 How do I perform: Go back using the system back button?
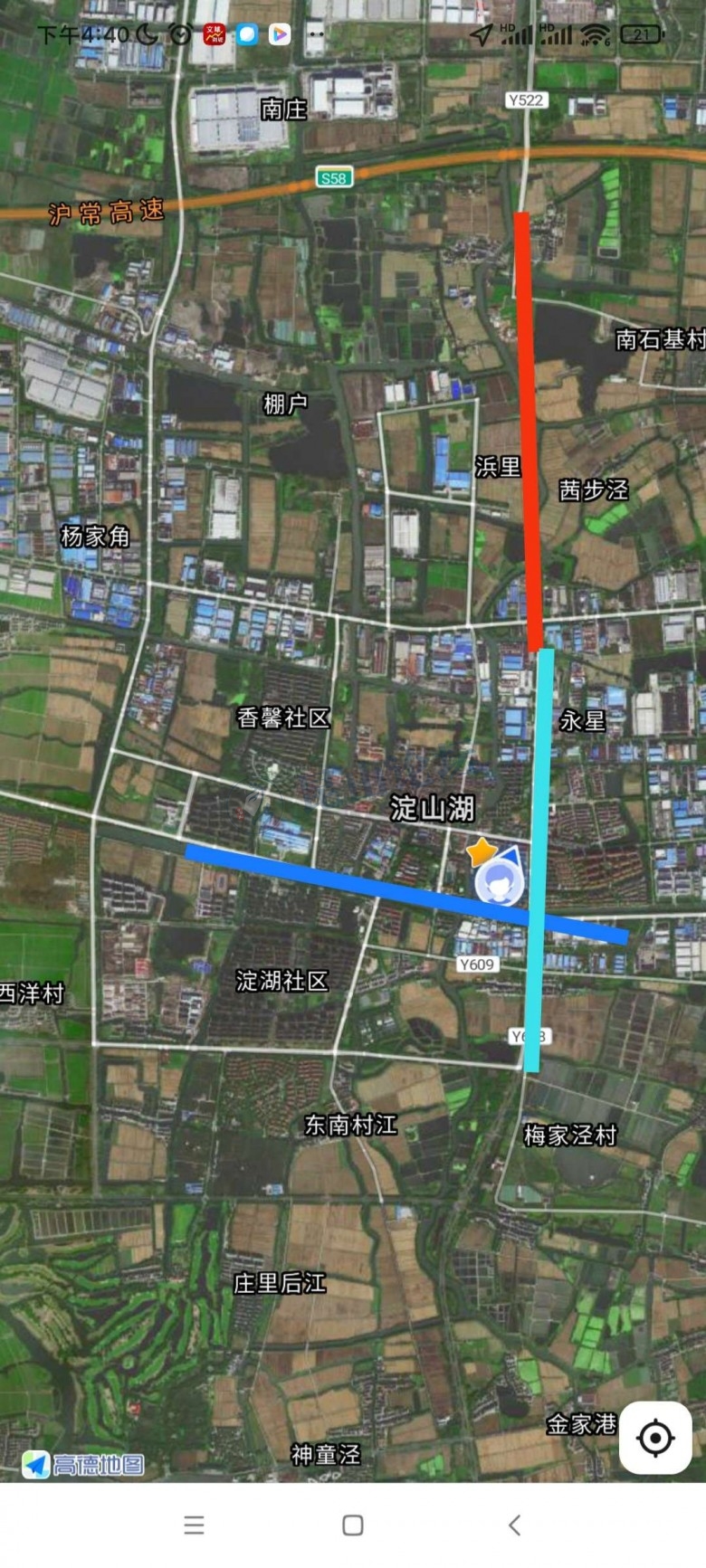[x=514, y=1525]
